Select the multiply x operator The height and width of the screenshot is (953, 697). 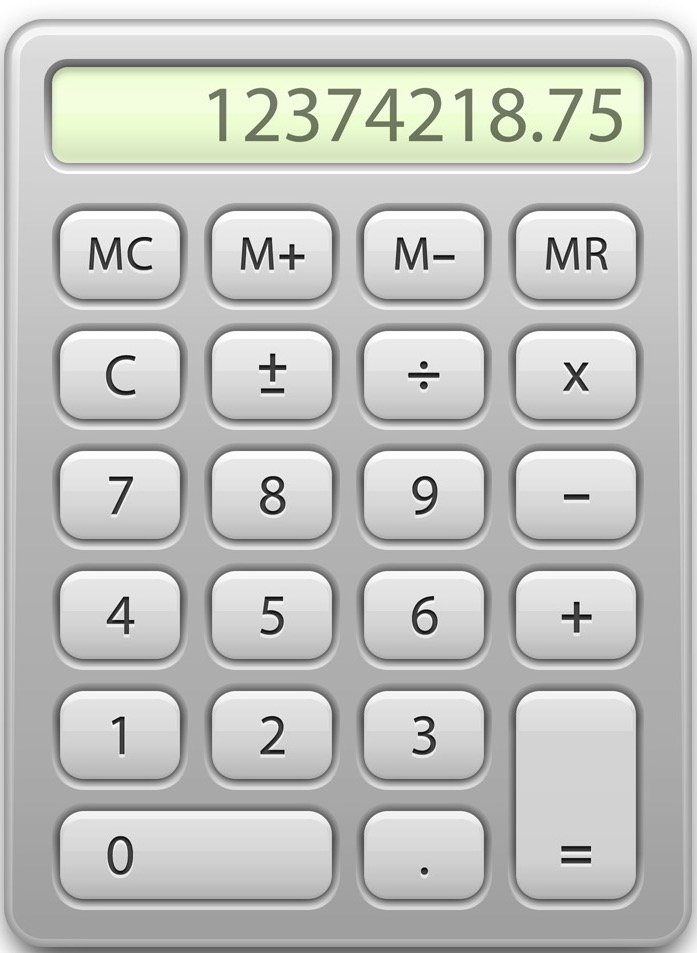pyautogui.click(x=576, y=375)
